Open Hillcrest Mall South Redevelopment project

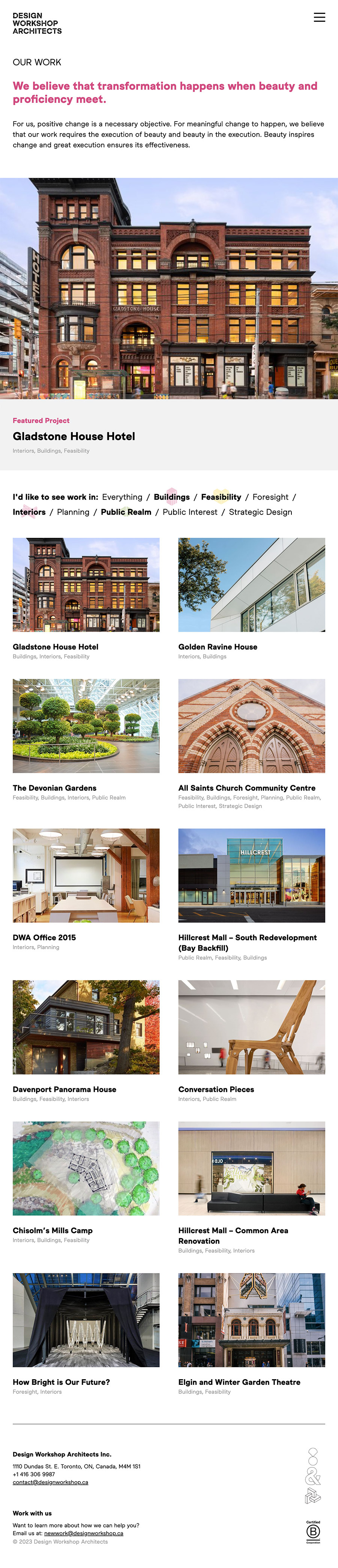(247, 937)
